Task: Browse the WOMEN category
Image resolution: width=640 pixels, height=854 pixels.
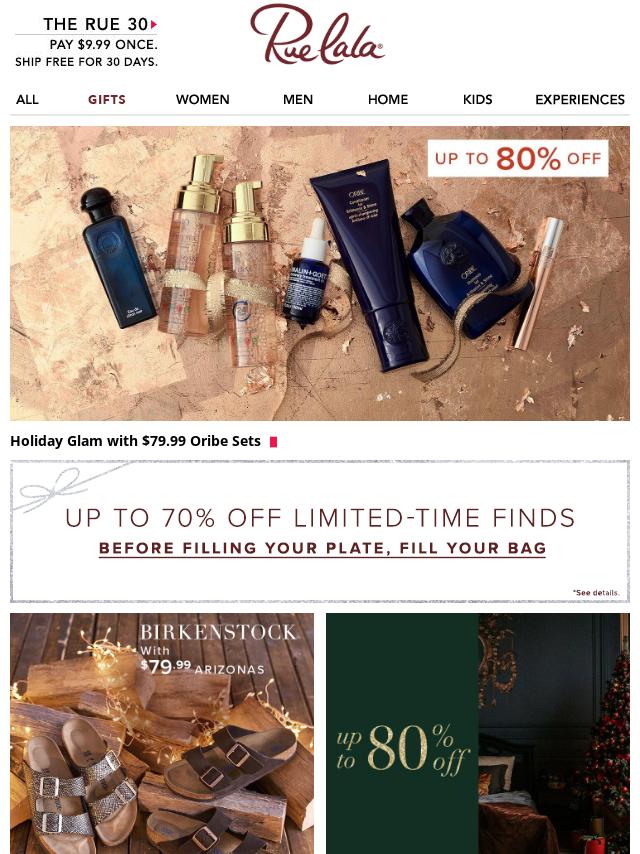Action: pos(202,99)
